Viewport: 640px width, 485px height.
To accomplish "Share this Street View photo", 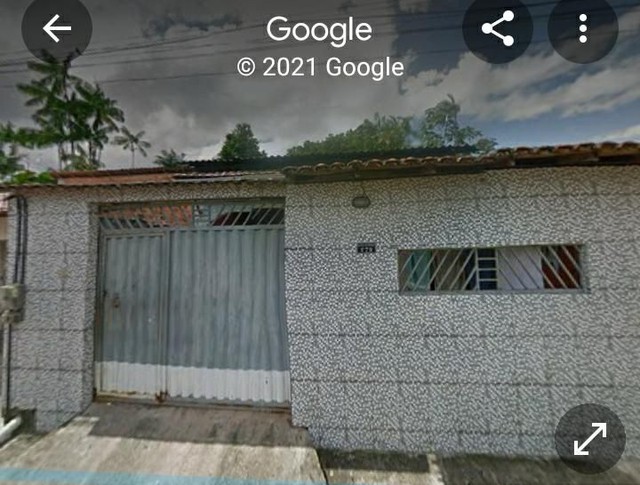I will pos(497,29).
